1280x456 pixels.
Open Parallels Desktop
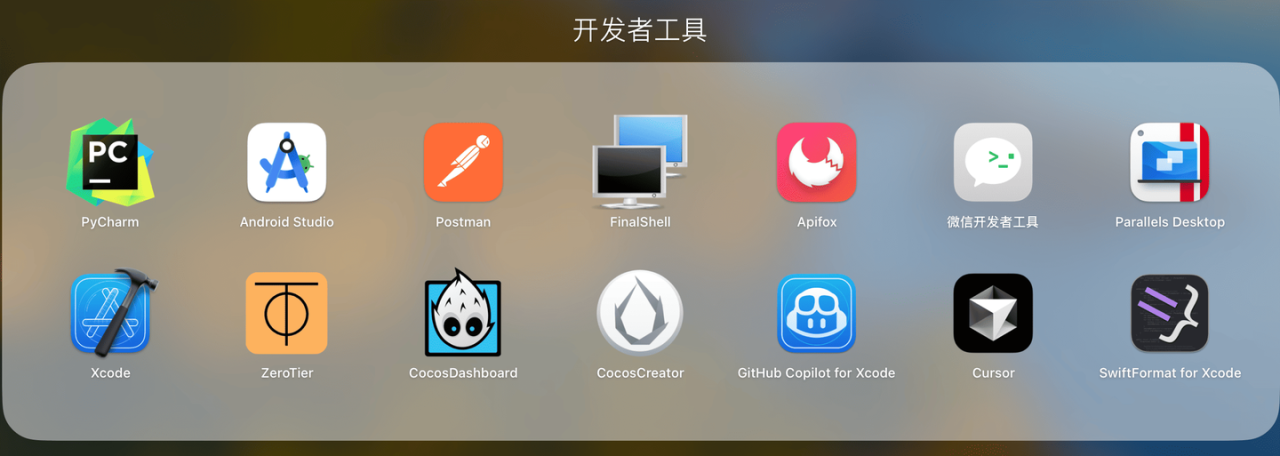click(x=1169, y=162)
